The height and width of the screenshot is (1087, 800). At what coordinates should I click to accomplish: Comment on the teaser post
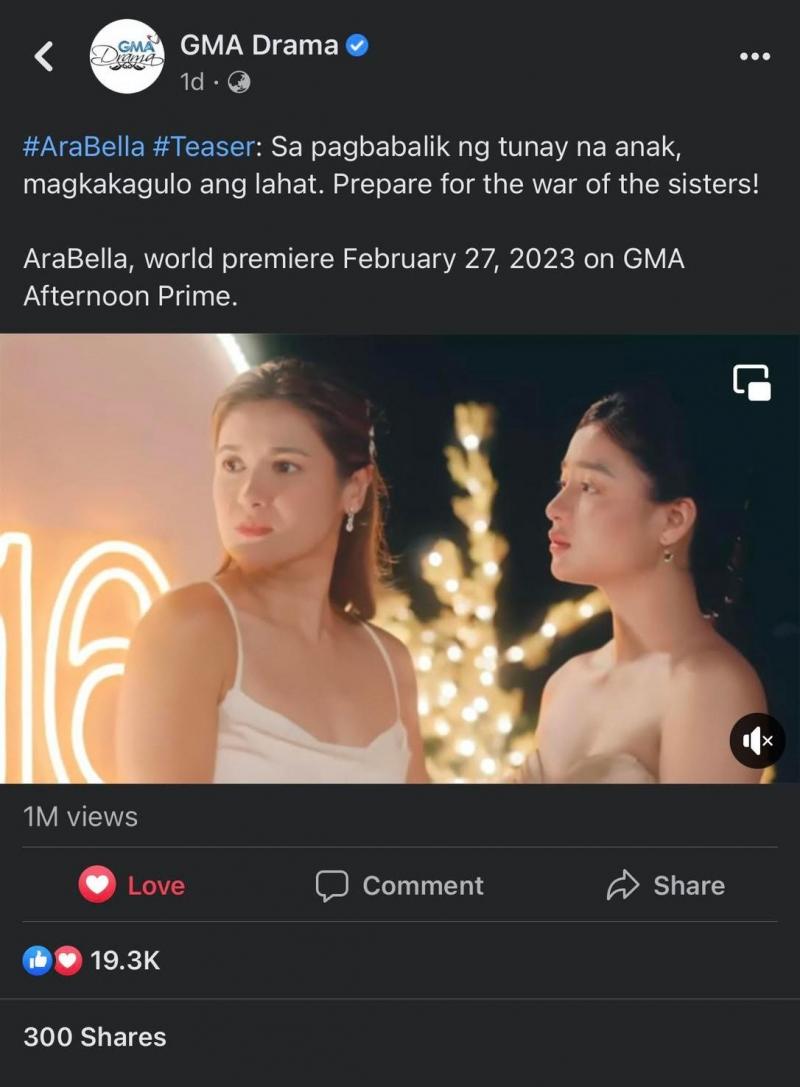[400, 885]
